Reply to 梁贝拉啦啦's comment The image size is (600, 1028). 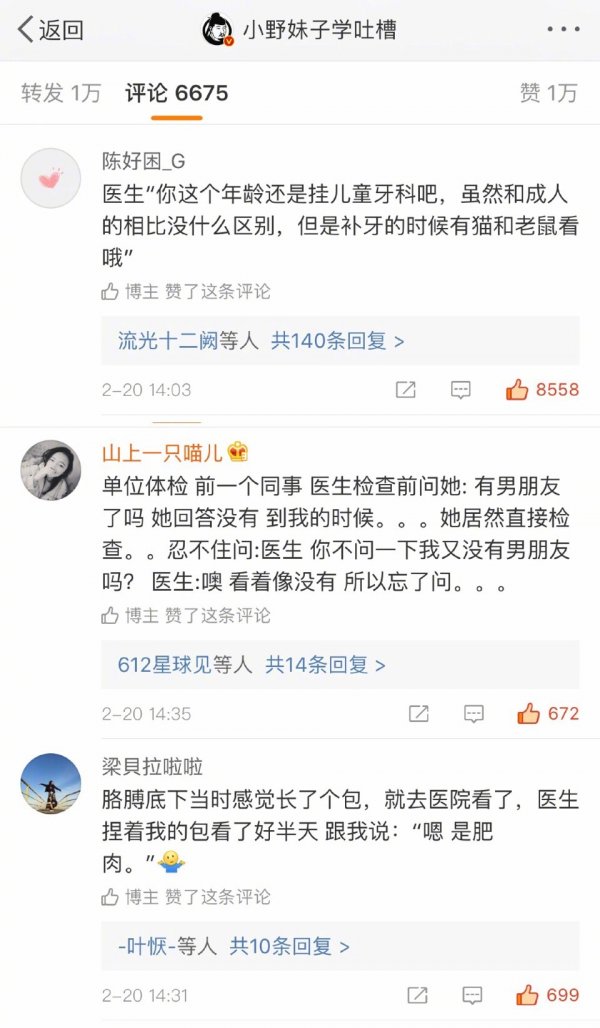(x=474, y=995)
